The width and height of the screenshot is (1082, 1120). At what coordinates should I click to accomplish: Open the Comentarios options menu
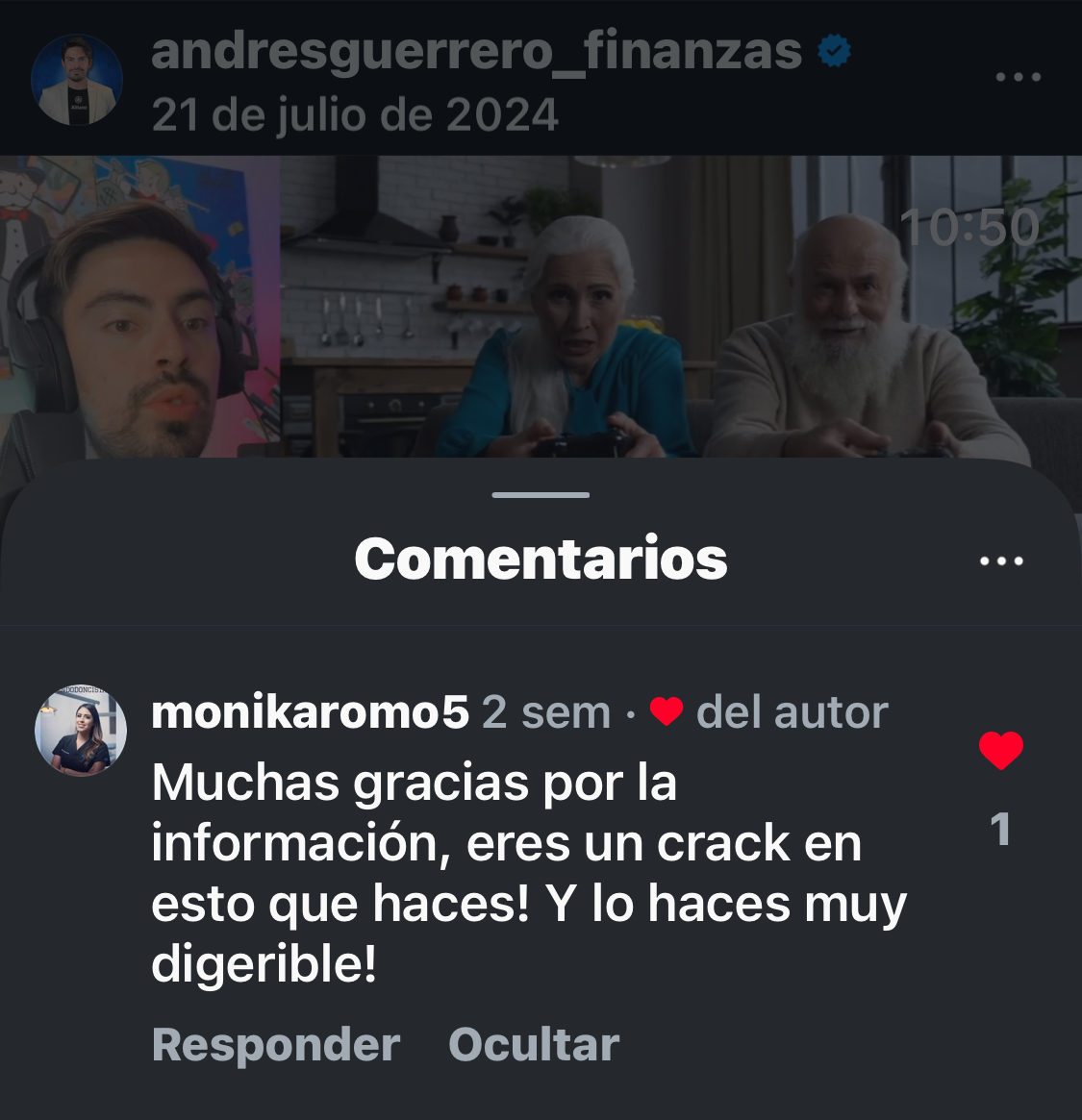[1000, 560]
